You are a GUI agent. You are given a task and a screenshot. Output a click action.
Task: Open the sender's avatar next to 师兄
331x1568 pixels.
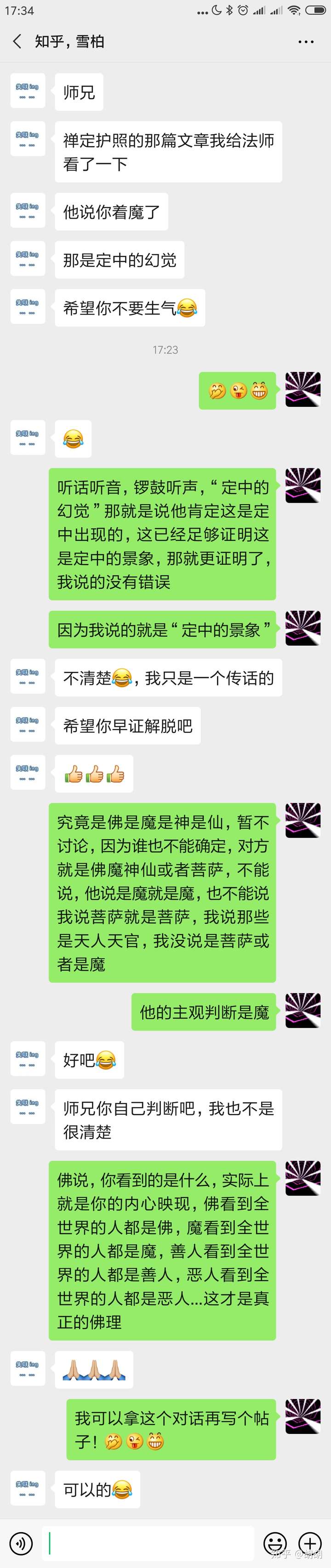(28, 91)
